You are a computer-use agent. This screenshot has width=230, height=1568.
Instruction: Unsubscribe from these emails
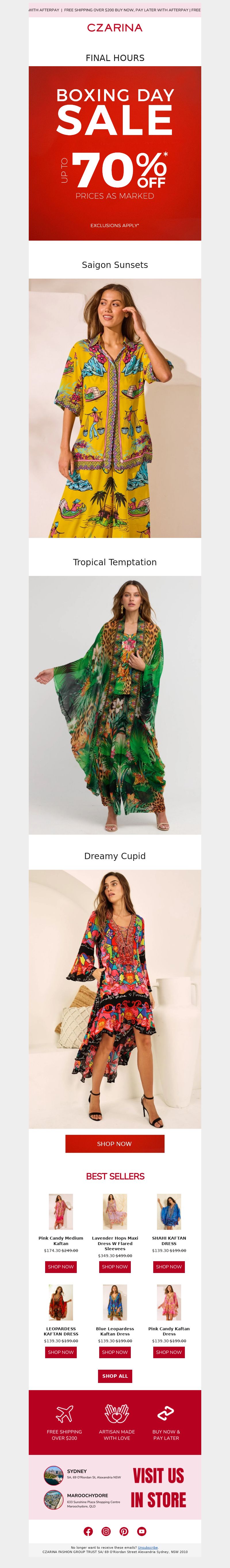coord(147,1547)
